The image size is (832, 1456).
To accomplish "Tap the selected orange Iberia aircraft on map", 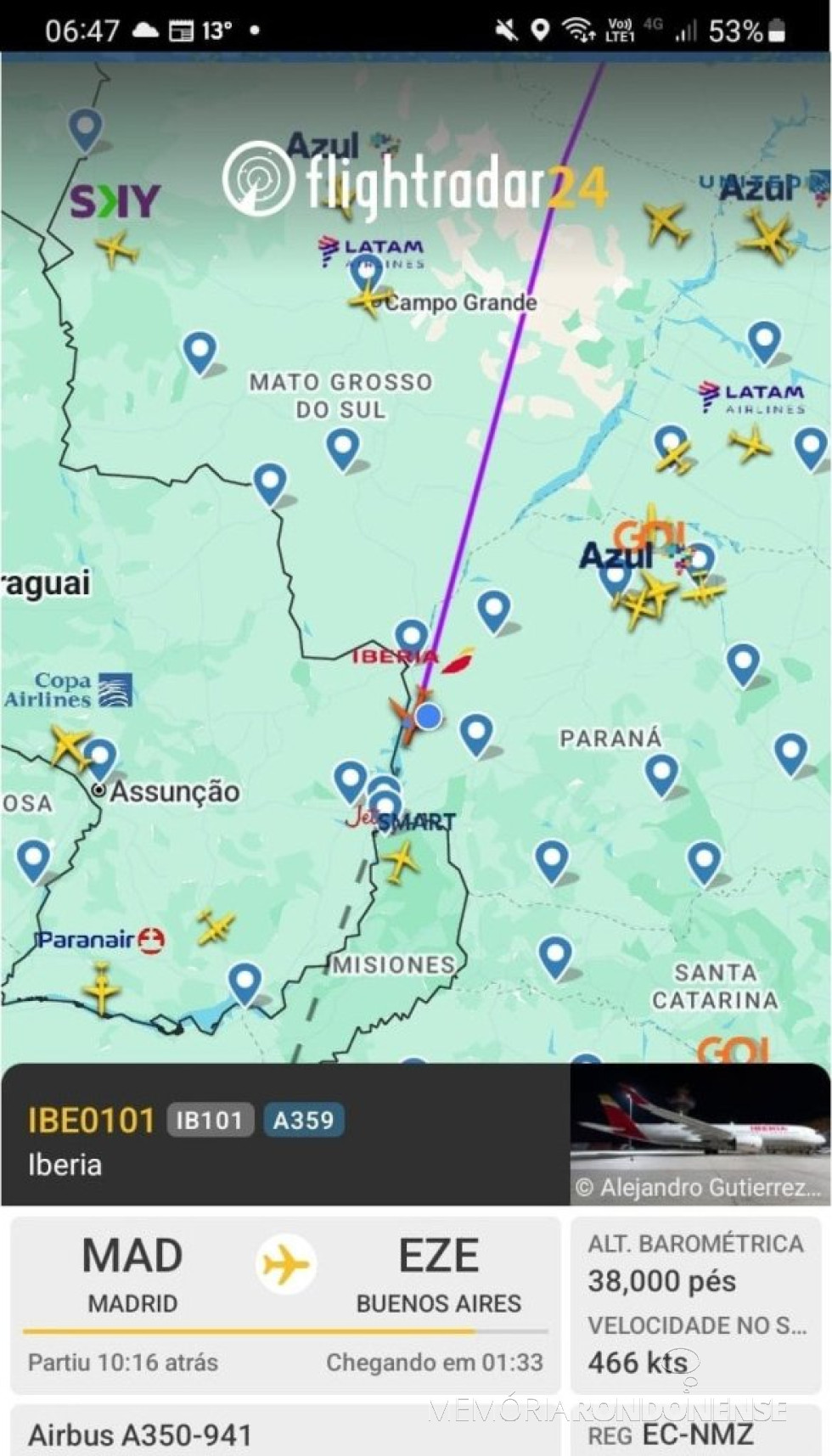I will (411, 716).
